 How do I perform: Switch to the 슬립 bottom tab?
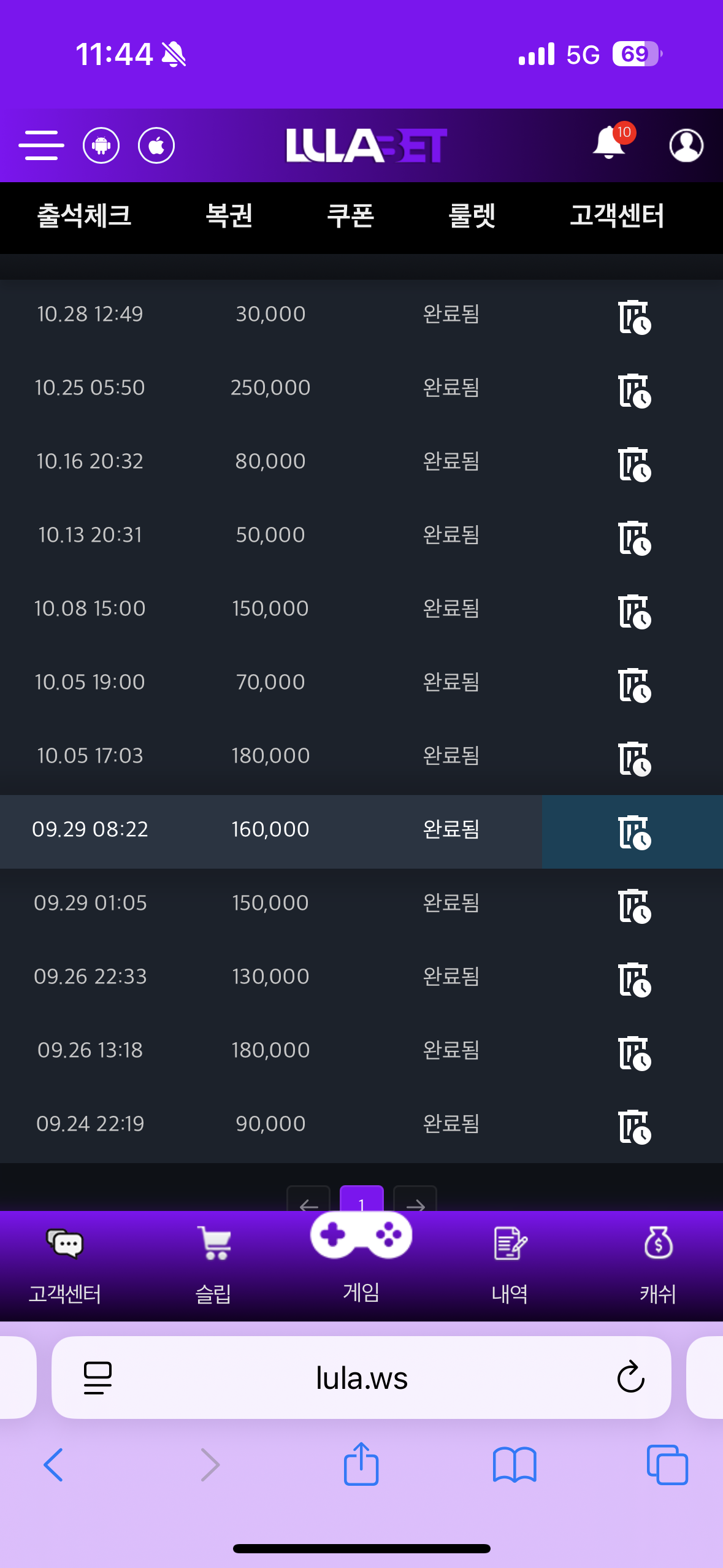coord(213,1264)
